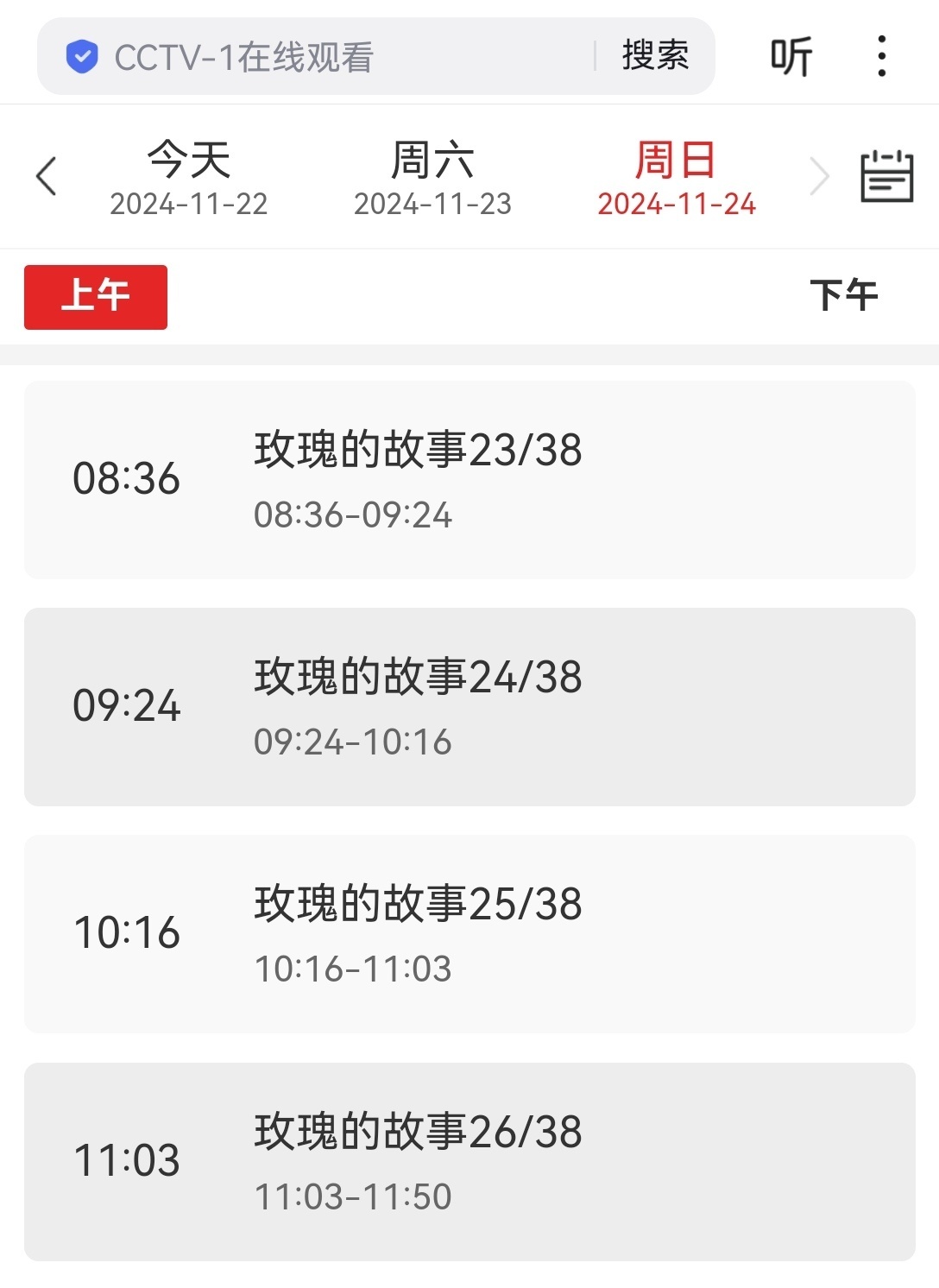Image resolution: width=939 pixels, height=1288 pixels.
Task: Go to later dates with the right arrow
Action: pos(819,177)
